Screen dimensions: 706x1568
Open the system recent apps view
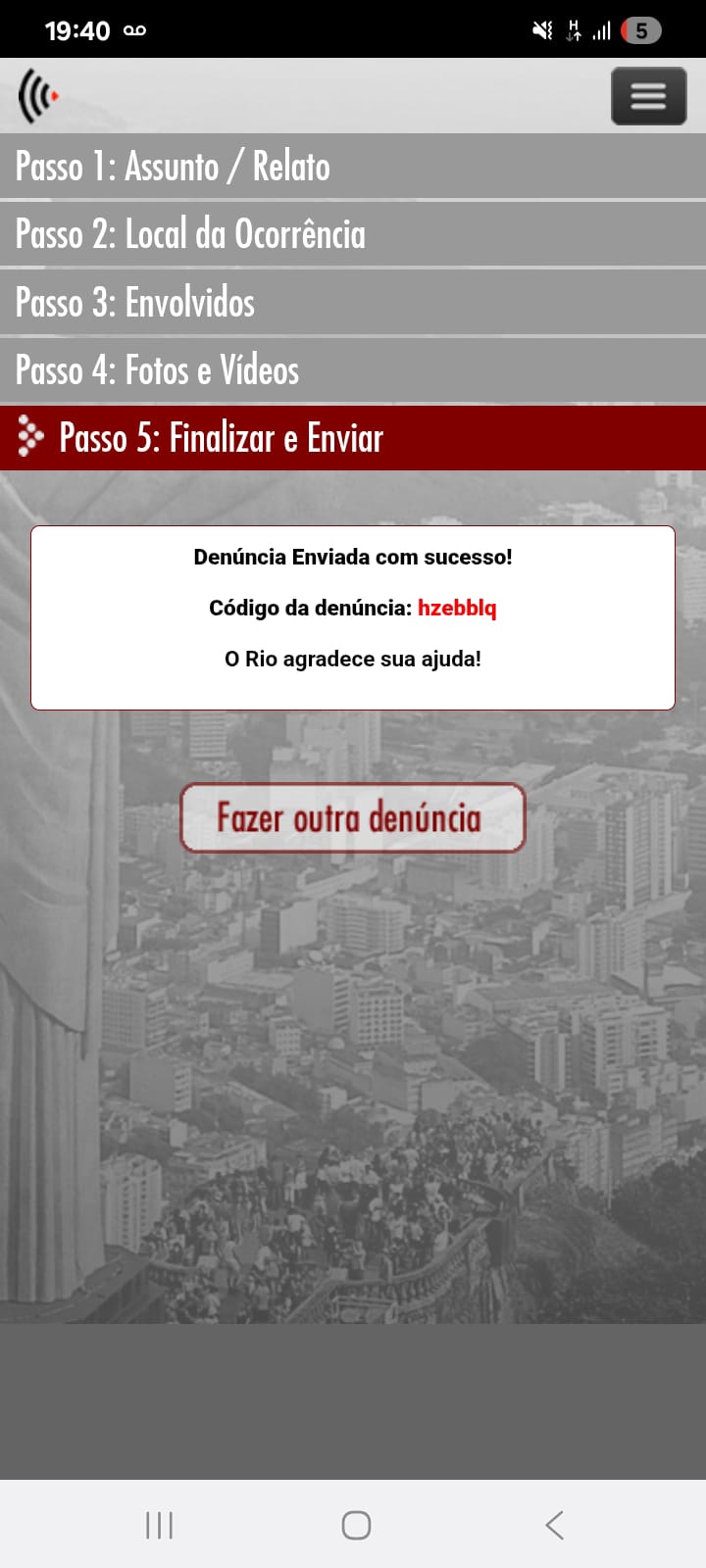click(159, 1525)
